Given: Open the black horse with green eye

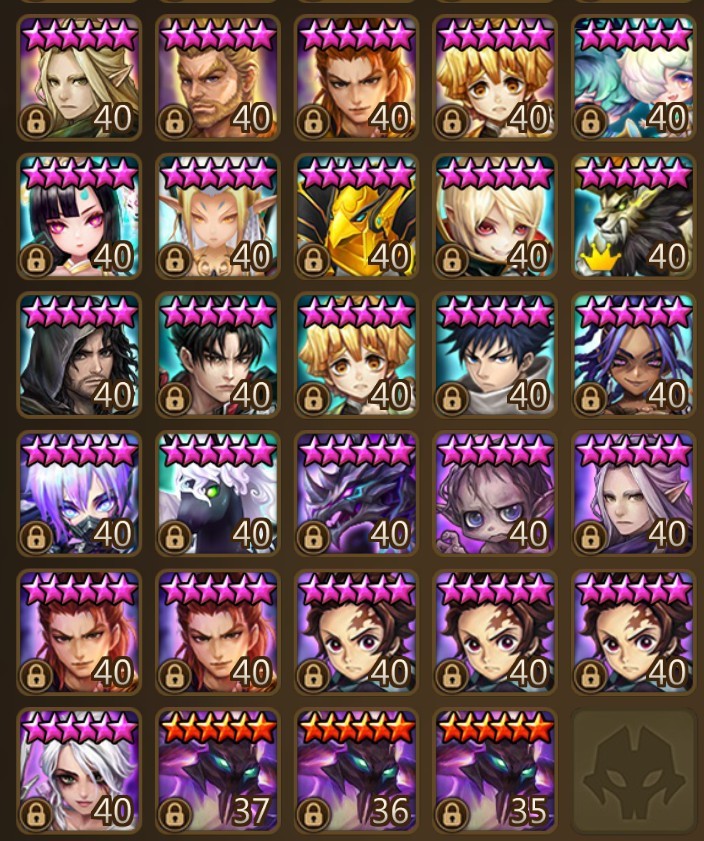Looking at the screenshot, I should (x=218, y=493).
